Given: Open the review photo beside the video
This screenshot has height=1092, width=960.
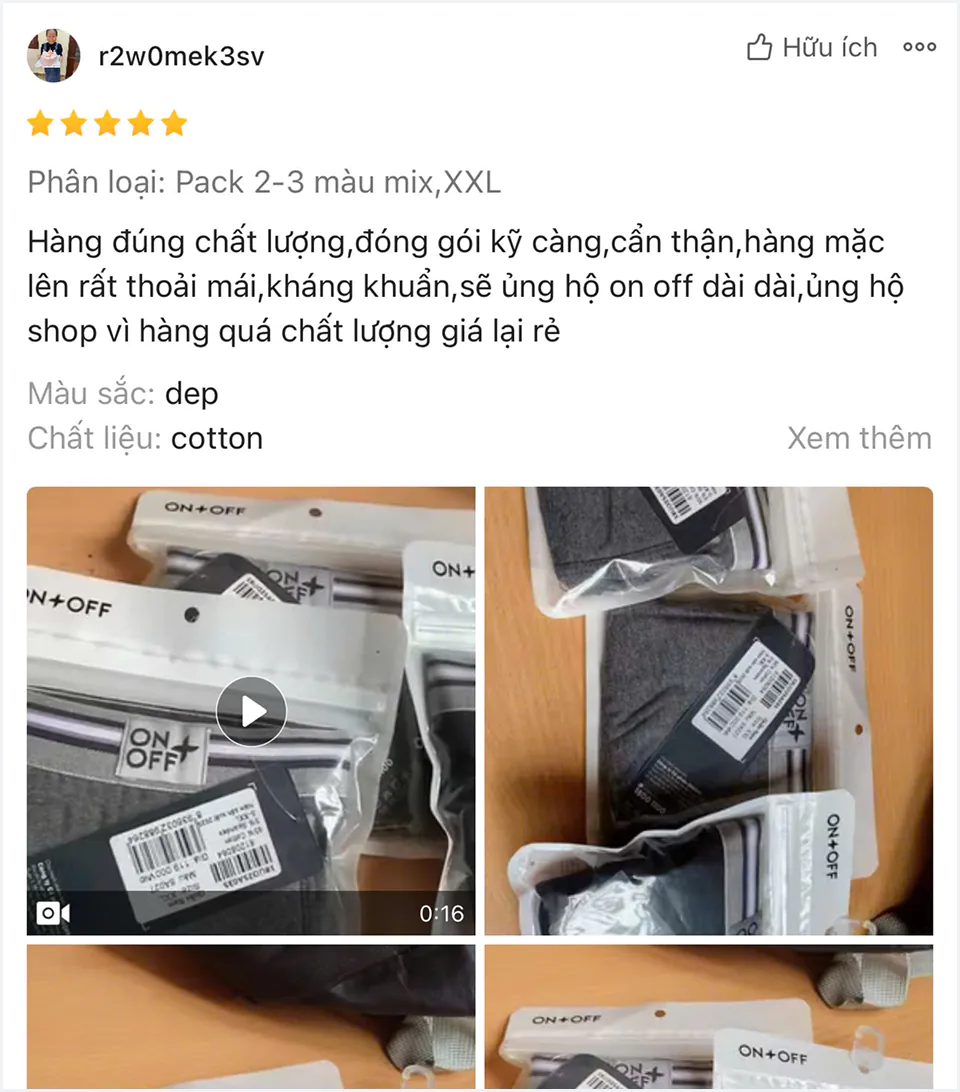Looking at the screenshot, I should tap(708, 711).
